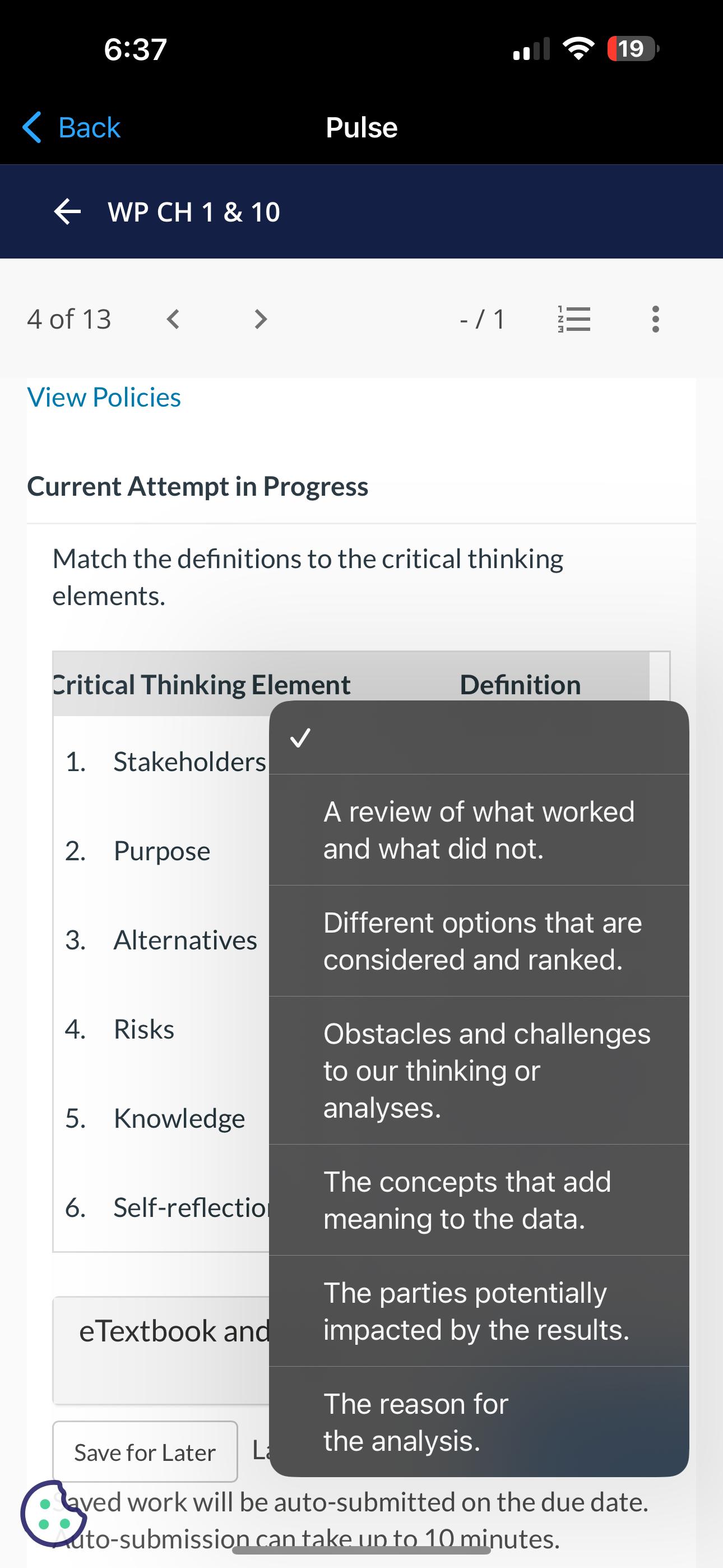Screen dimensions: 723x1568
Task: Select "The parties potentially impacted by the results."
Action: click(x=479, y=1311)
